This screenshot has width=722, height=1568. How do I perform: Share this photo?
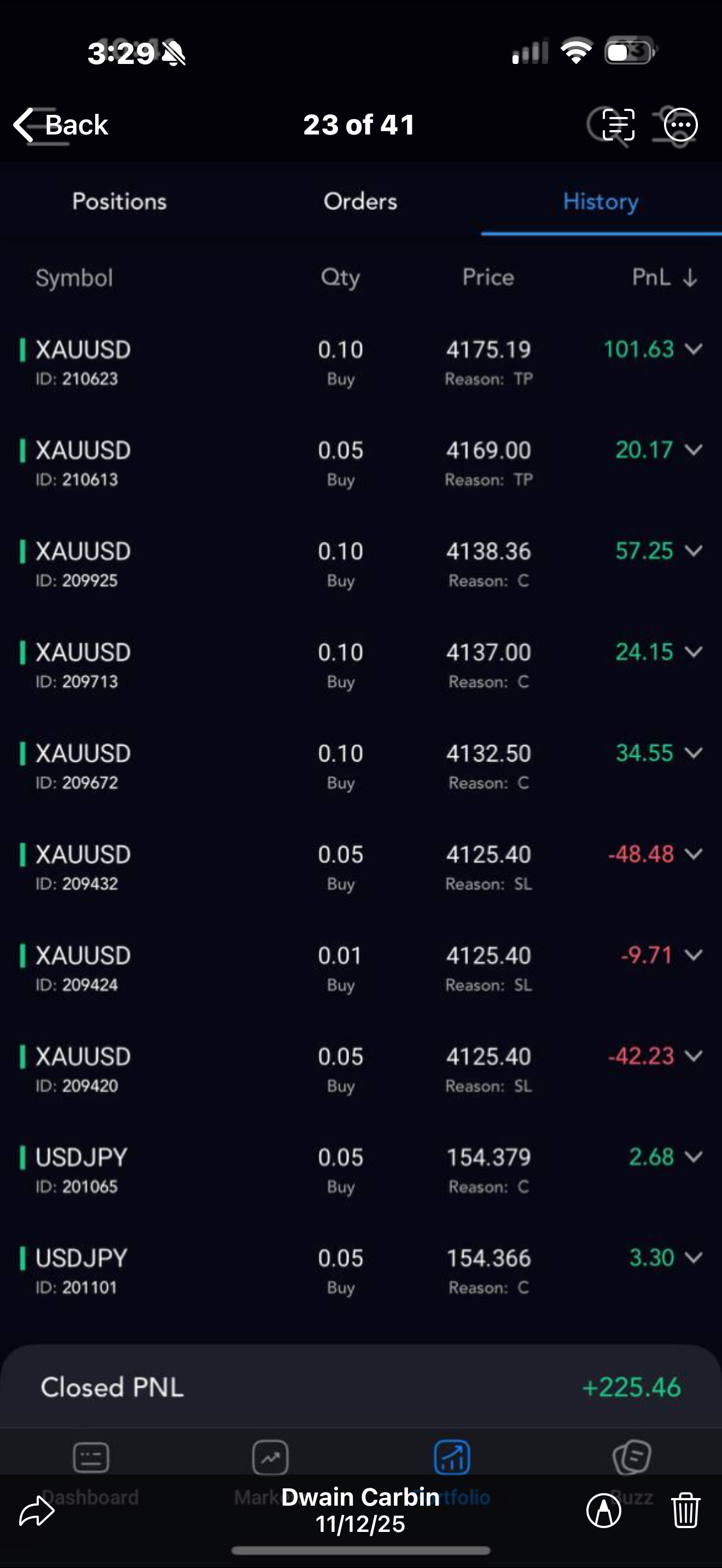[x=37, y=1511]
